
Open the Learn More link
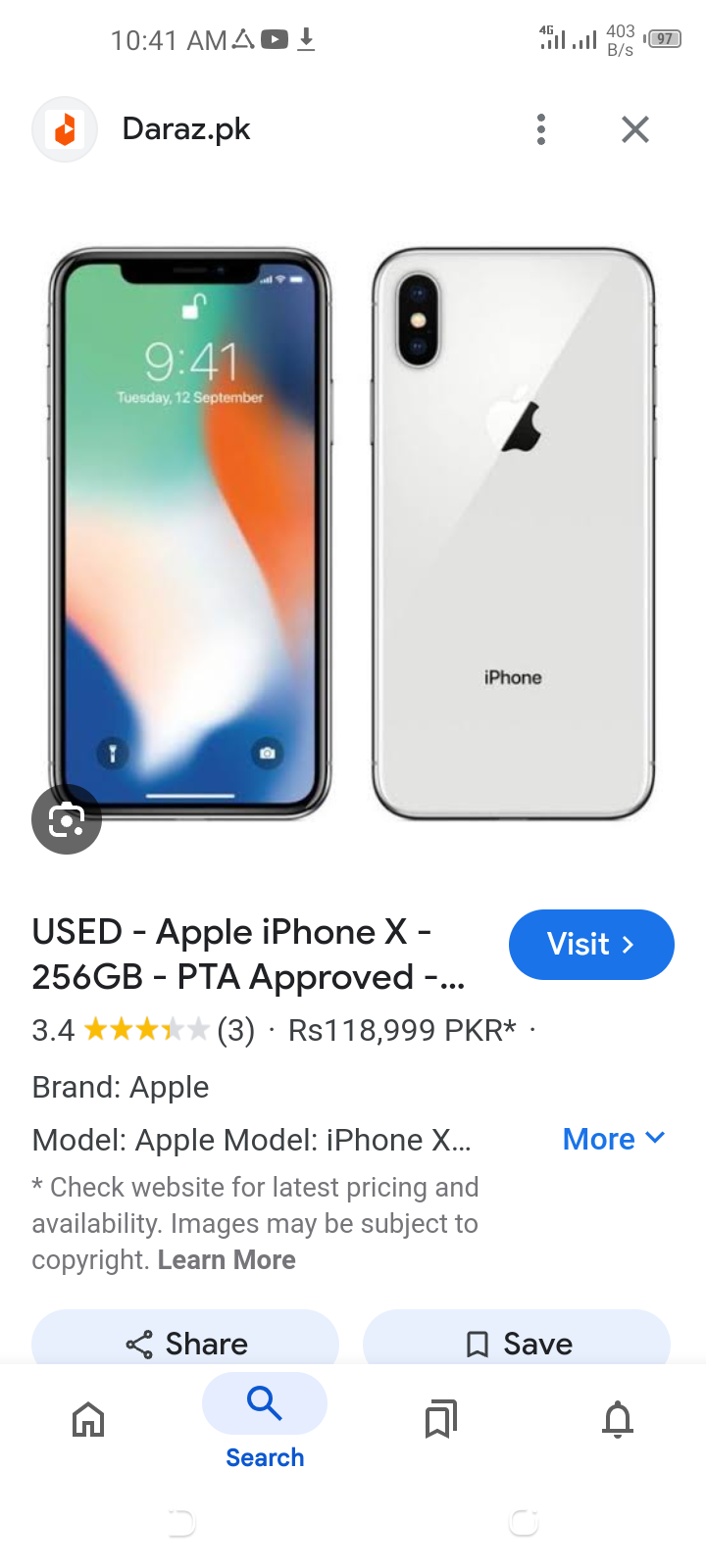tap(227, 1259)
